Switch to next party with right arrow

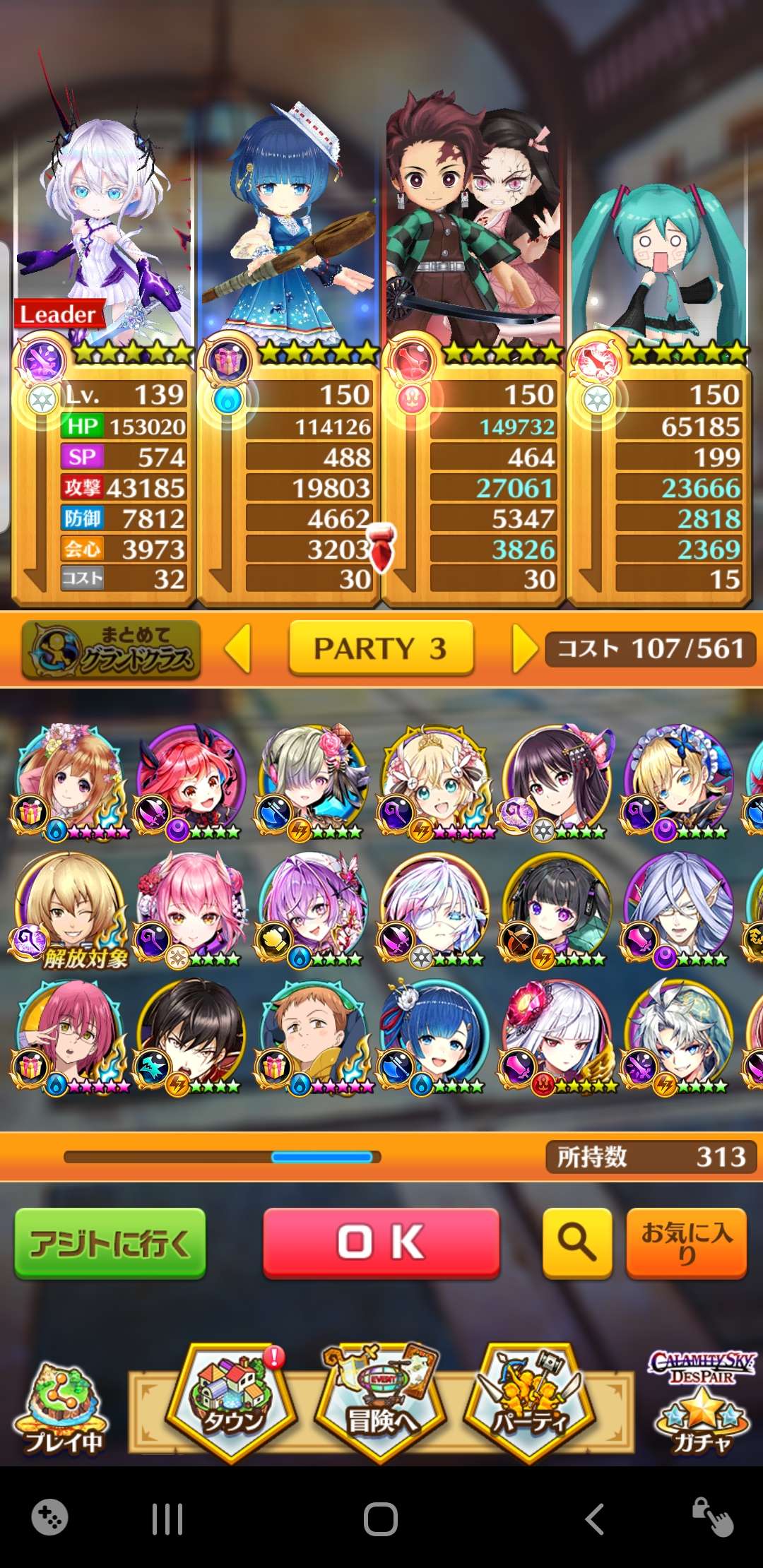(524, 648)
